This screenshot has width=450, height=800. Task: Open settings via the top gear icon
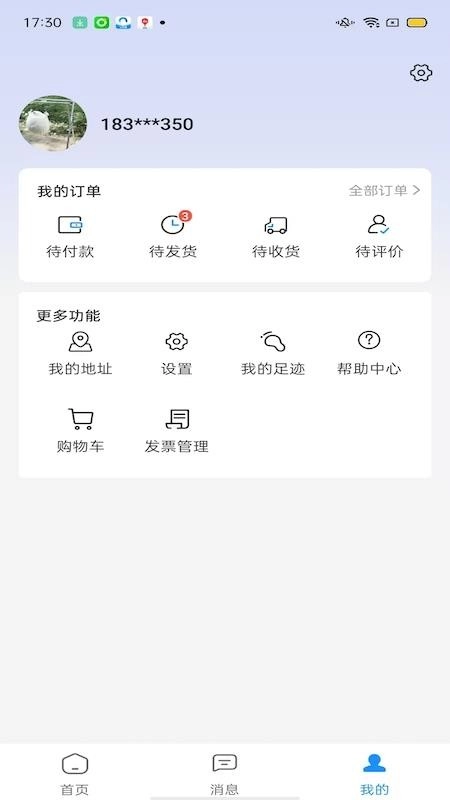(x=421, y=73)
